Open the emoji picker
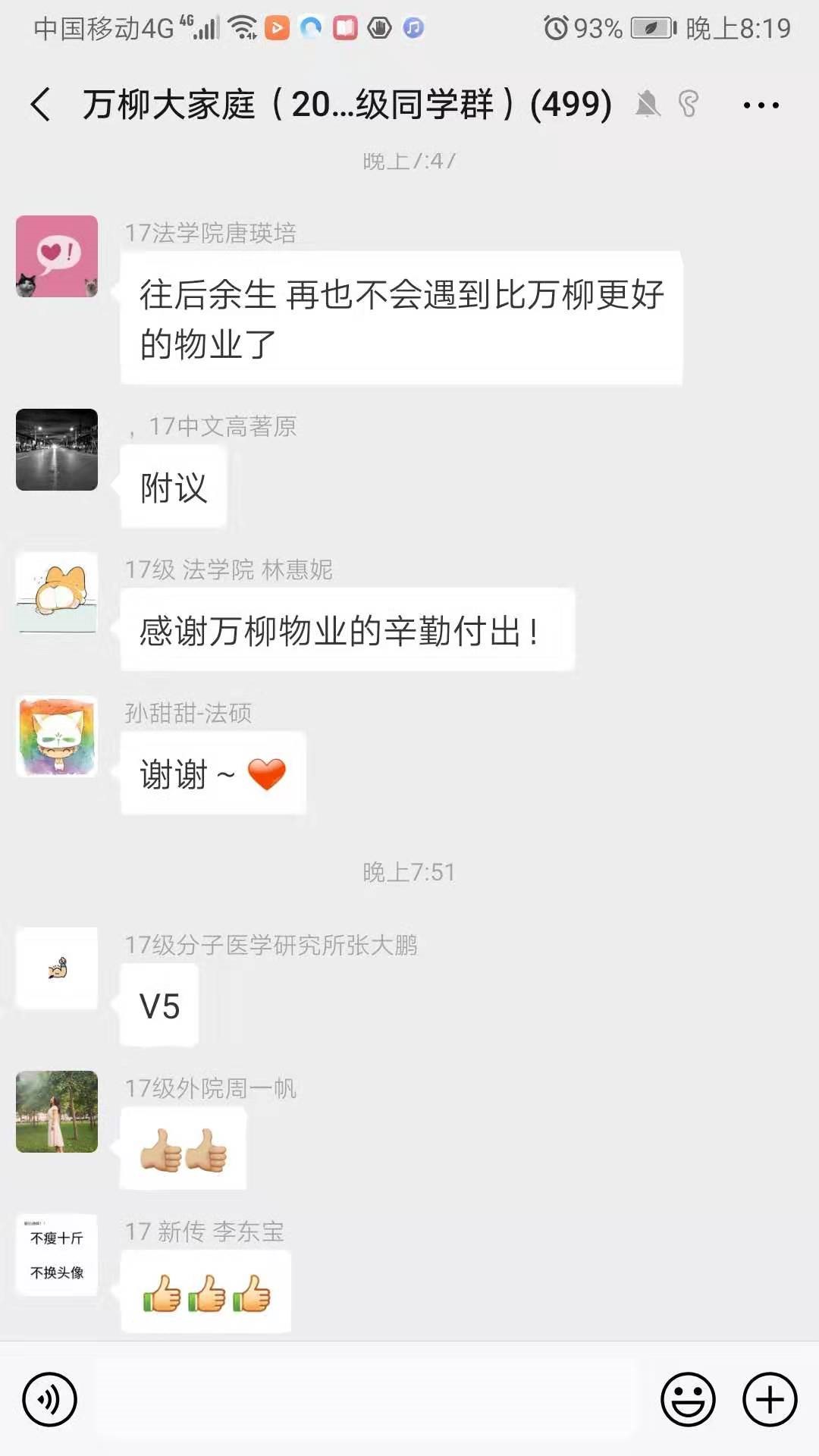This screenshot has height=1456, width=819. 688,1399
